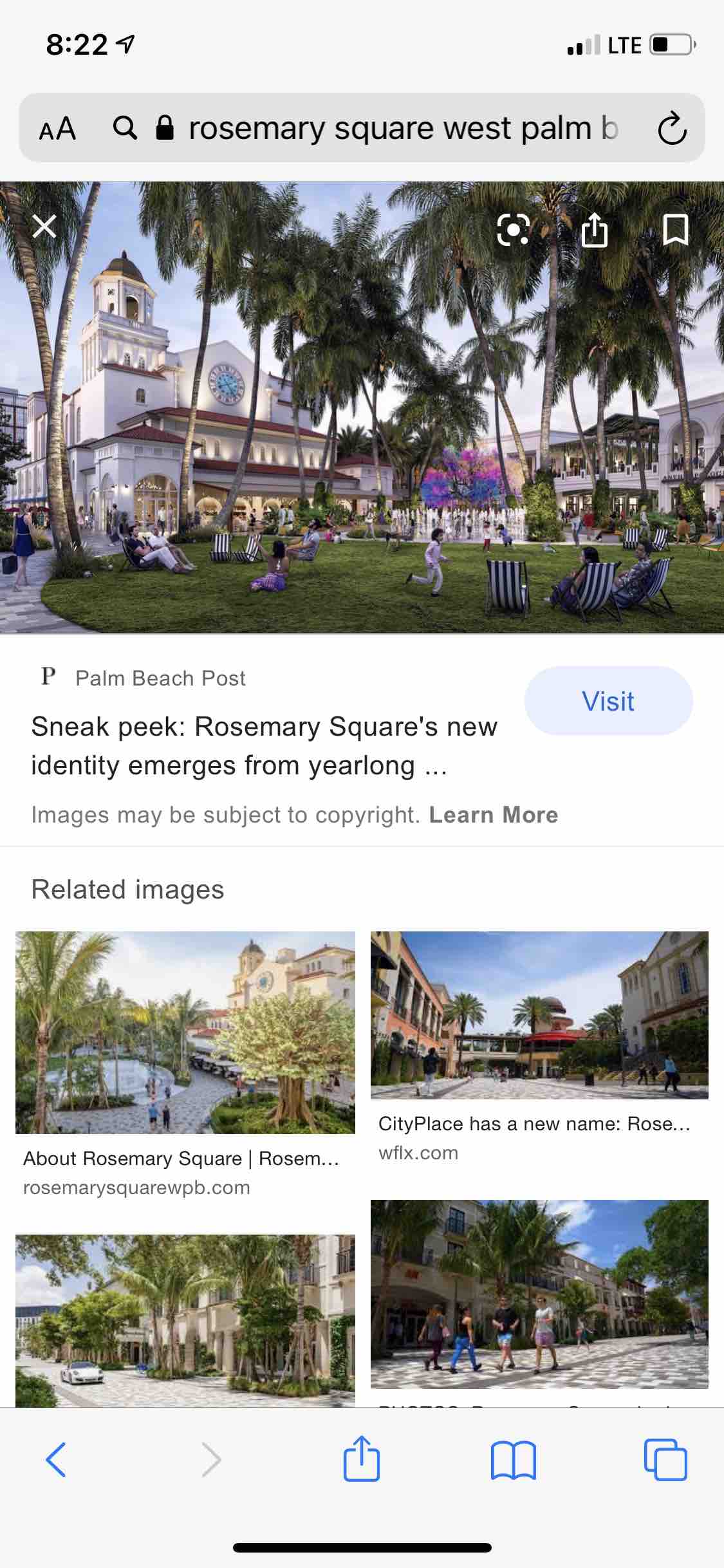Close the image preview

(x=44, y=226)
